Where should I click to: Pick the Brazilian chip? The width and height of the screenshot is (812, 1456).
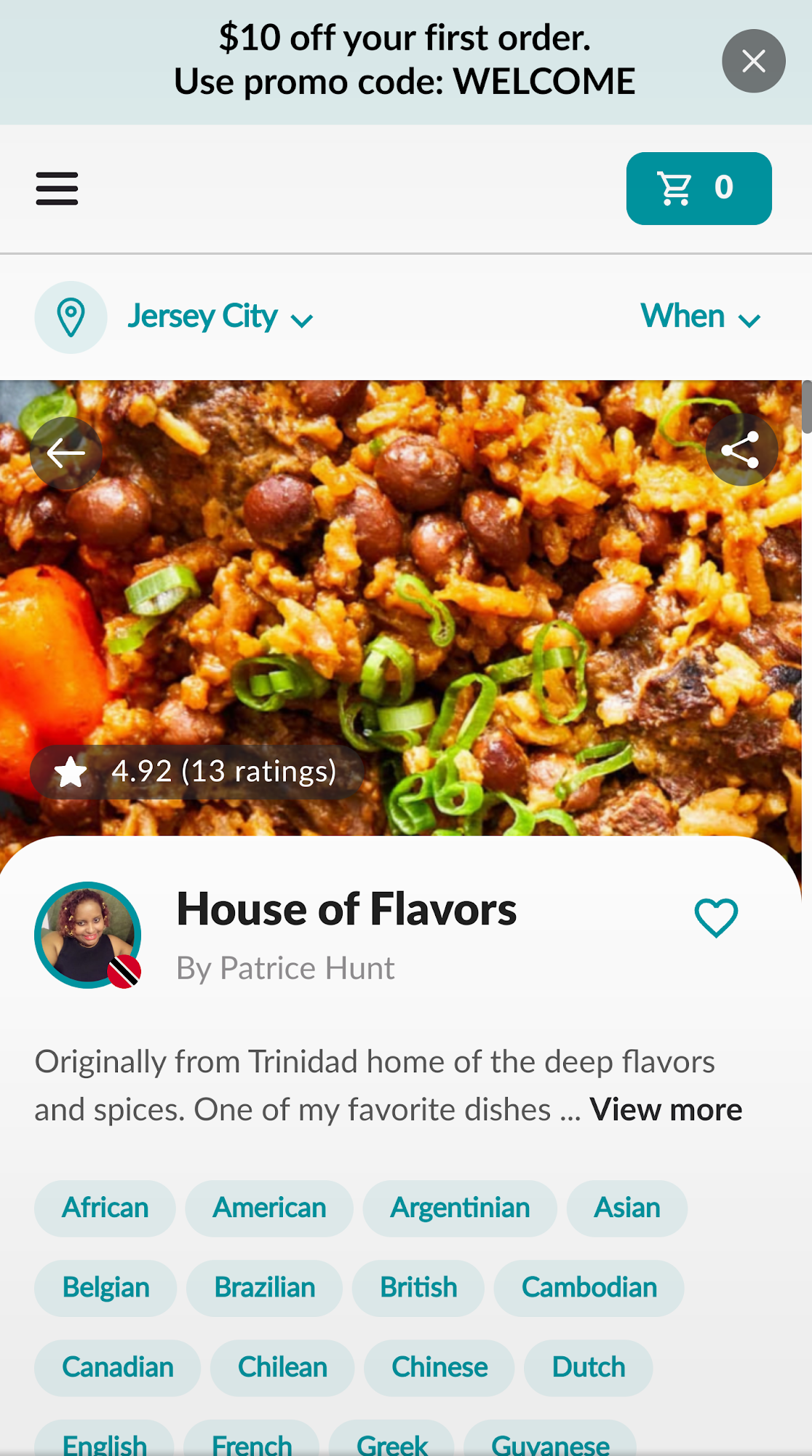[x=264, y=1288]
